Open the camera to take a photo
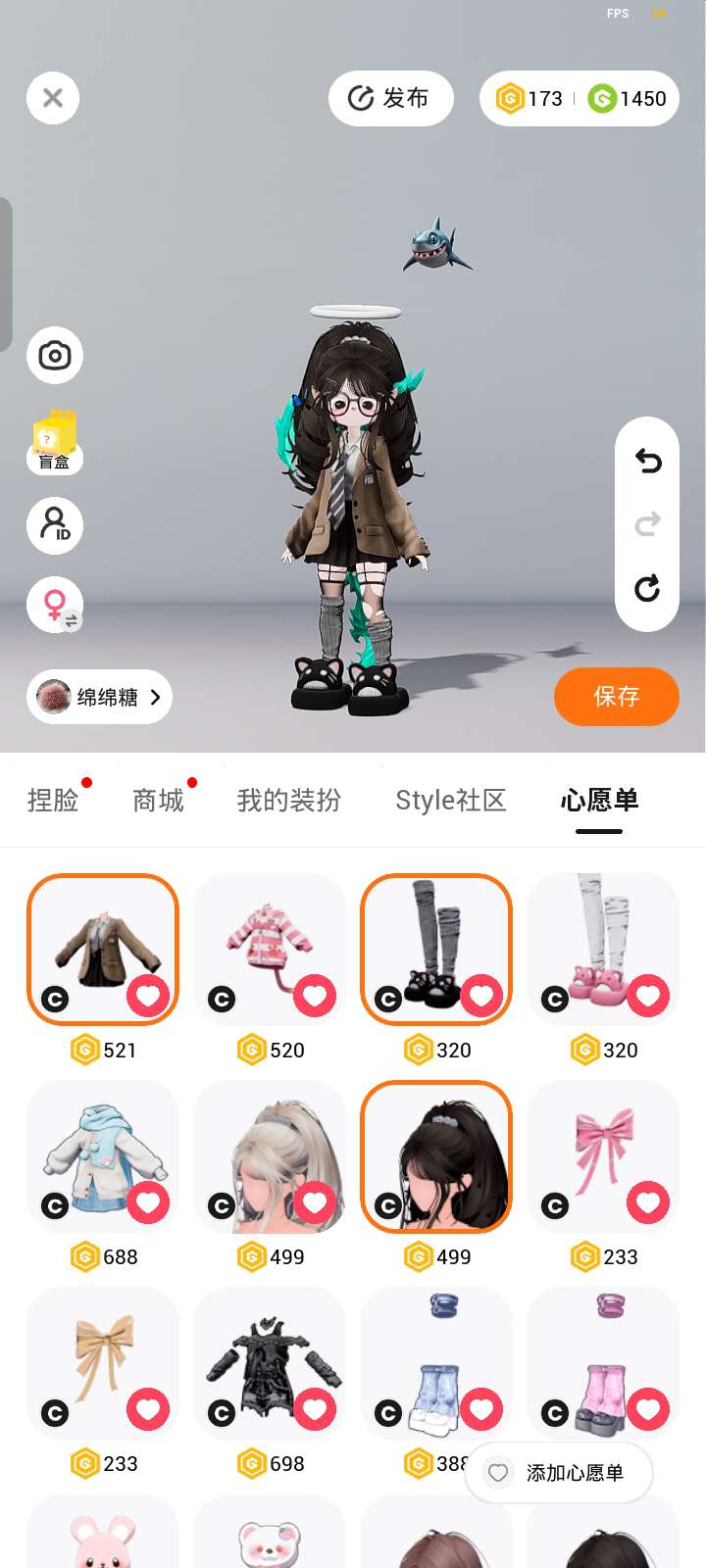Viewport: 706px width, 1568px height. [x=55, y=355]
